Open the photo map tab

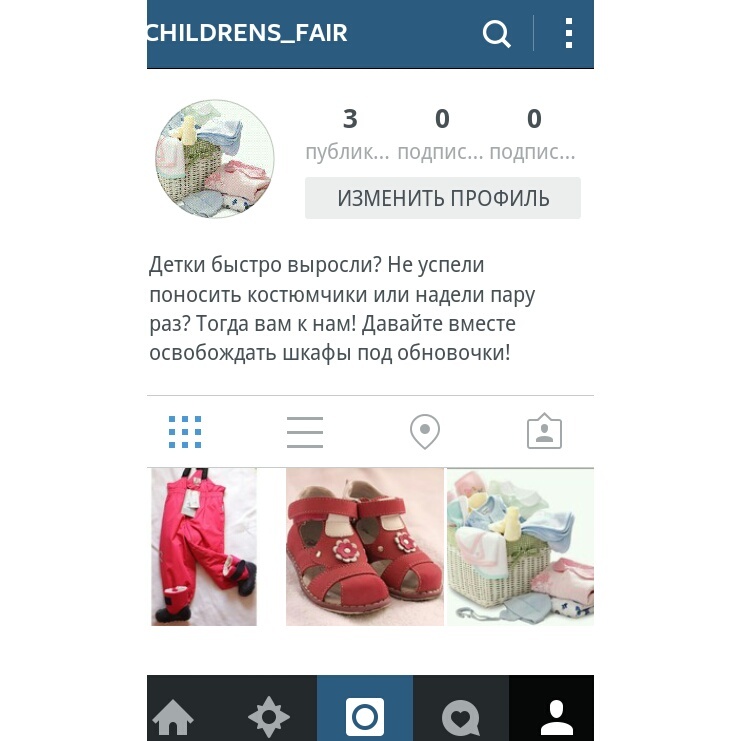click(425, 432)
